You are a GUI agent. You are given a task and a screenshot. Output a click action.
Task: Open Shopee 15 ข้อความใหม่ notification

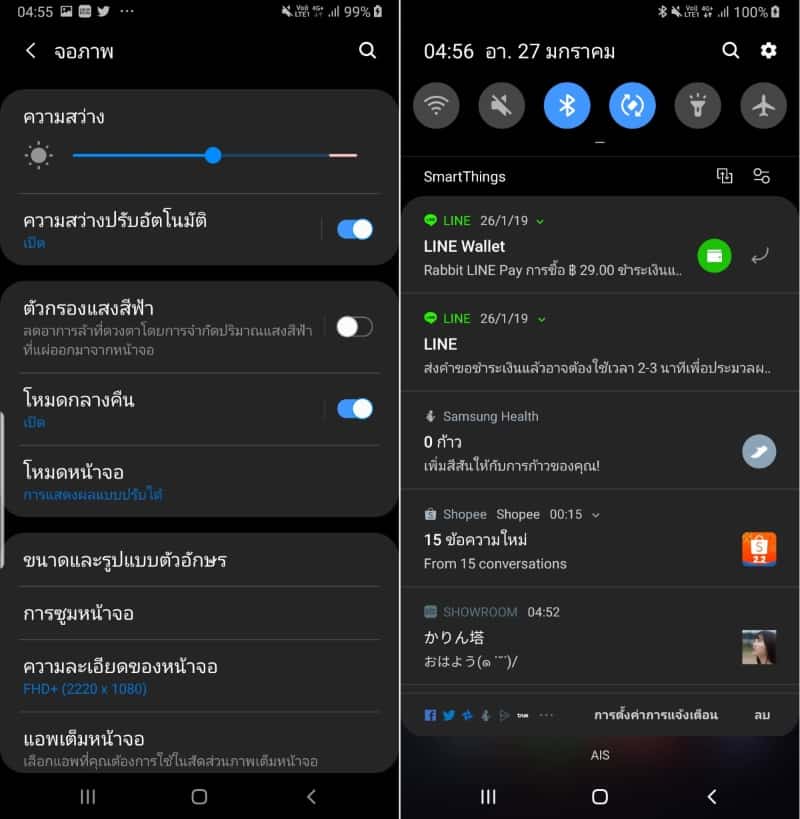570,550
